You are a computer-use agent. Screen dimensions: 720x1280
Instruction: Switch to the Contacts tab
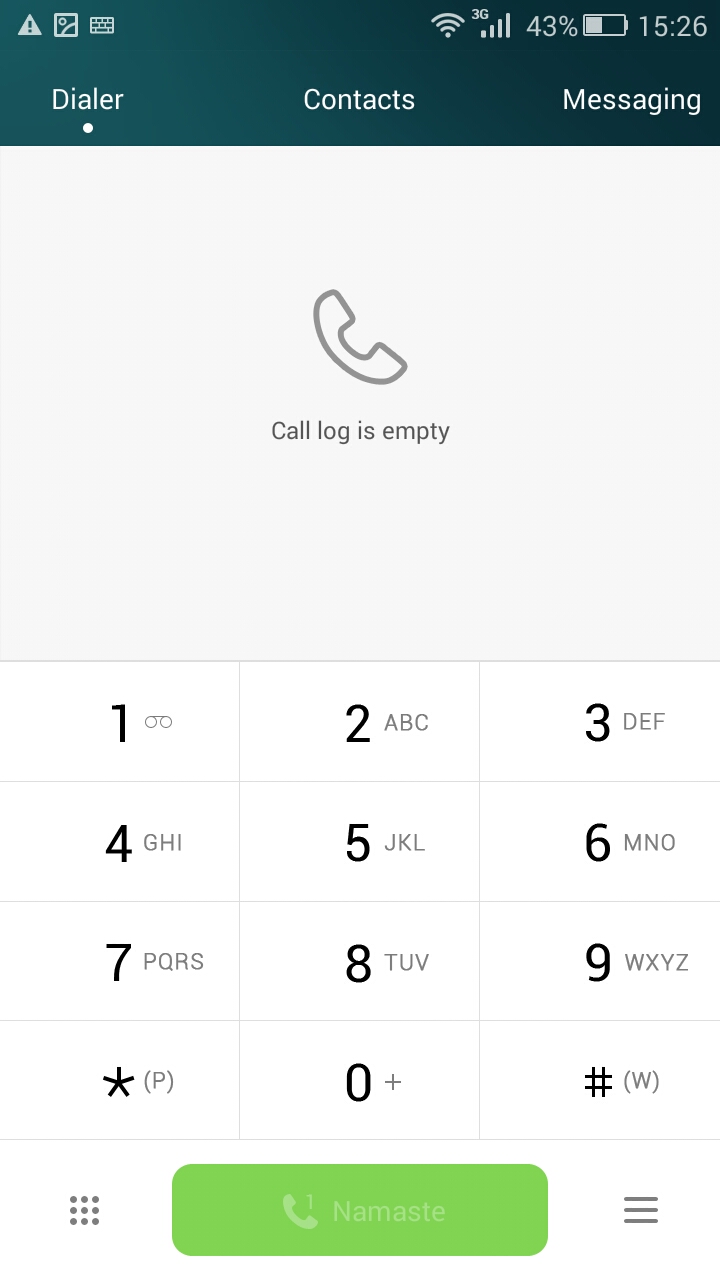pyautogui.click(x=359, y=99)
